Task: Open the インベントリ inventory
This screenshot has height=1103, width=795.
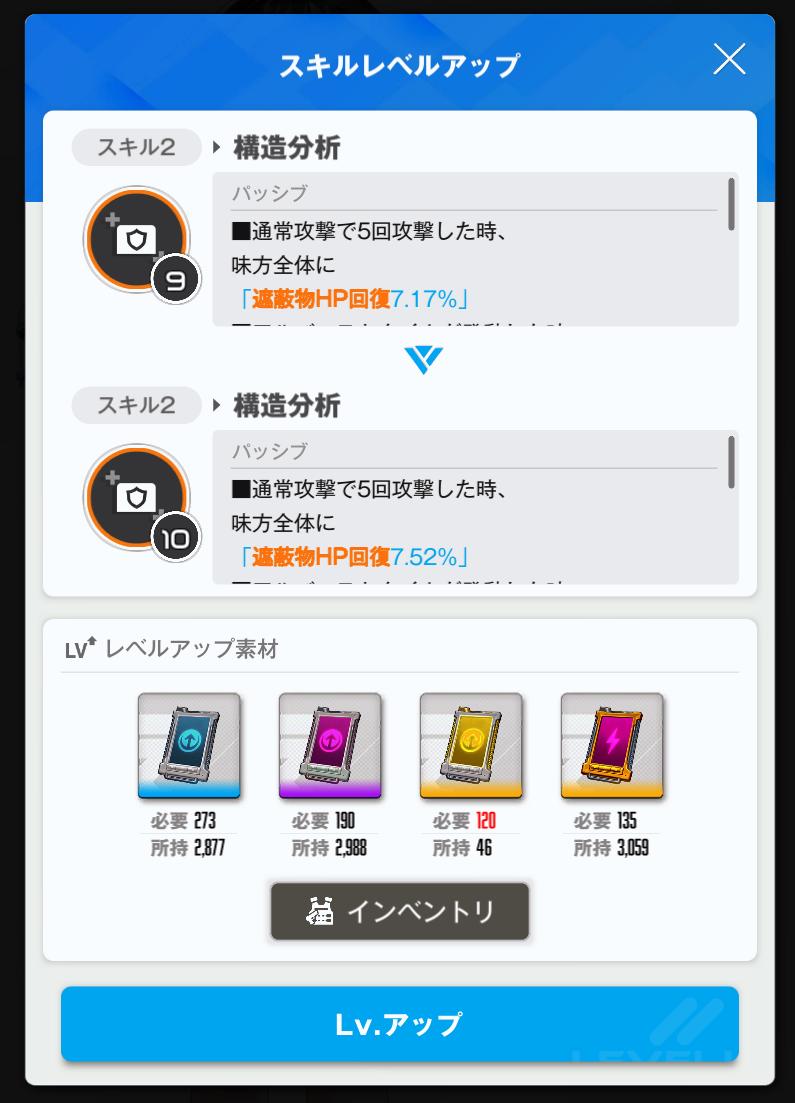Action: coord(399,911)
